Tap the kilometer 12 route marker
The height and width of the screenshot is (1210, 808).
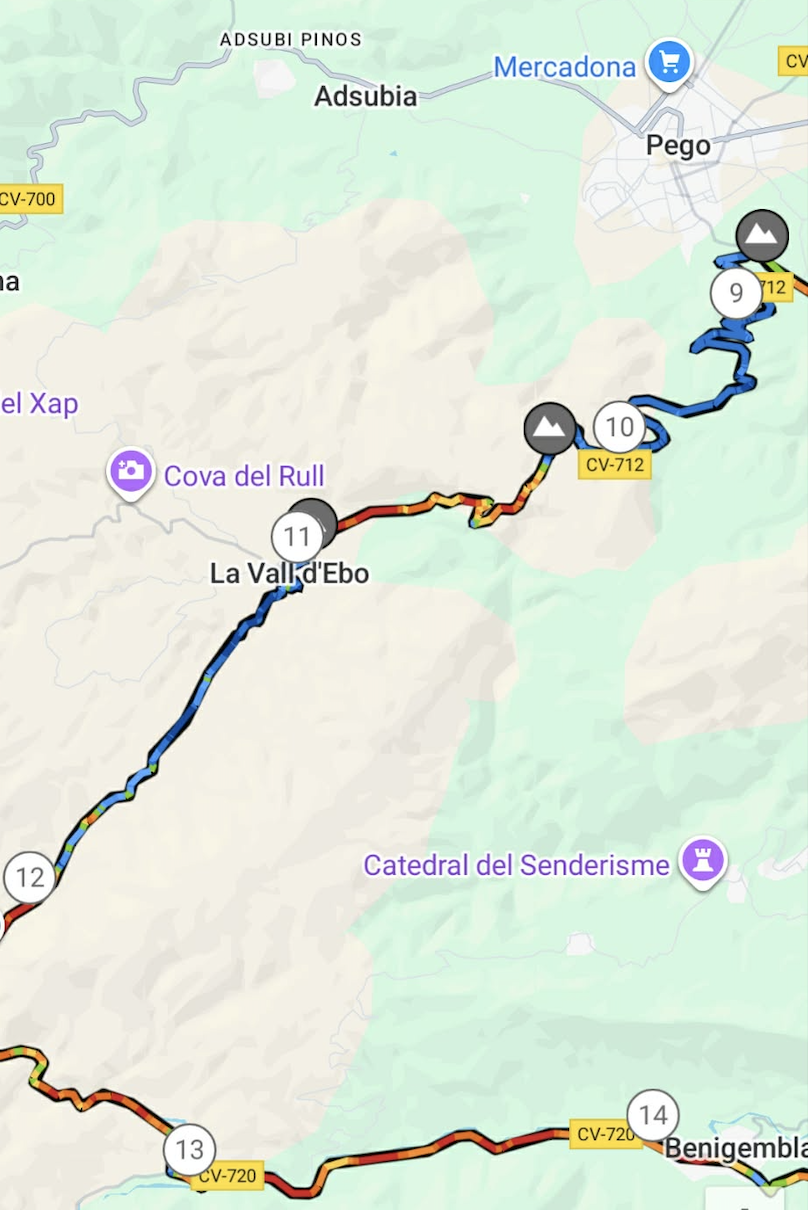[x=30, y=878]
